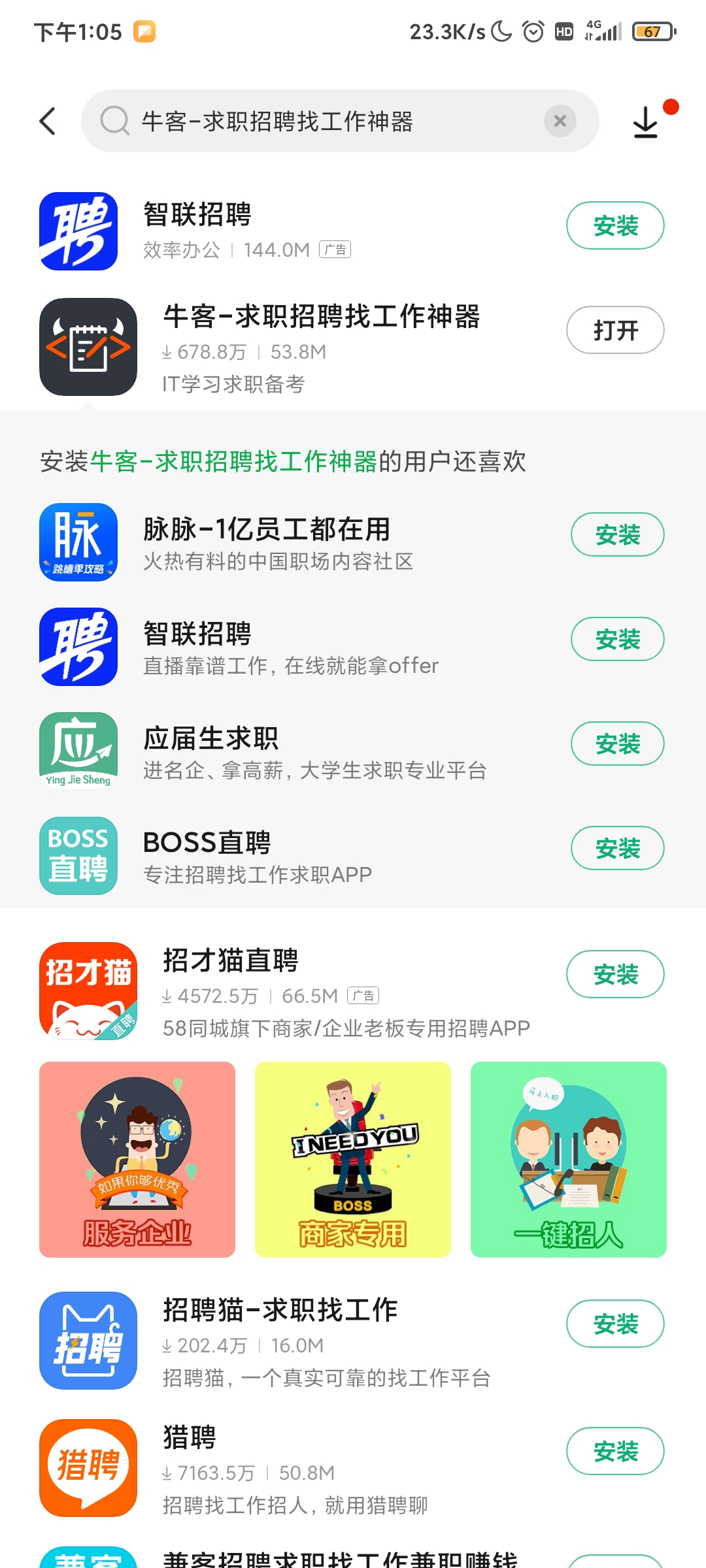Install the 猎聘 app
The width and height of the screenshot is (706, 1568).
coord(614,1452)
